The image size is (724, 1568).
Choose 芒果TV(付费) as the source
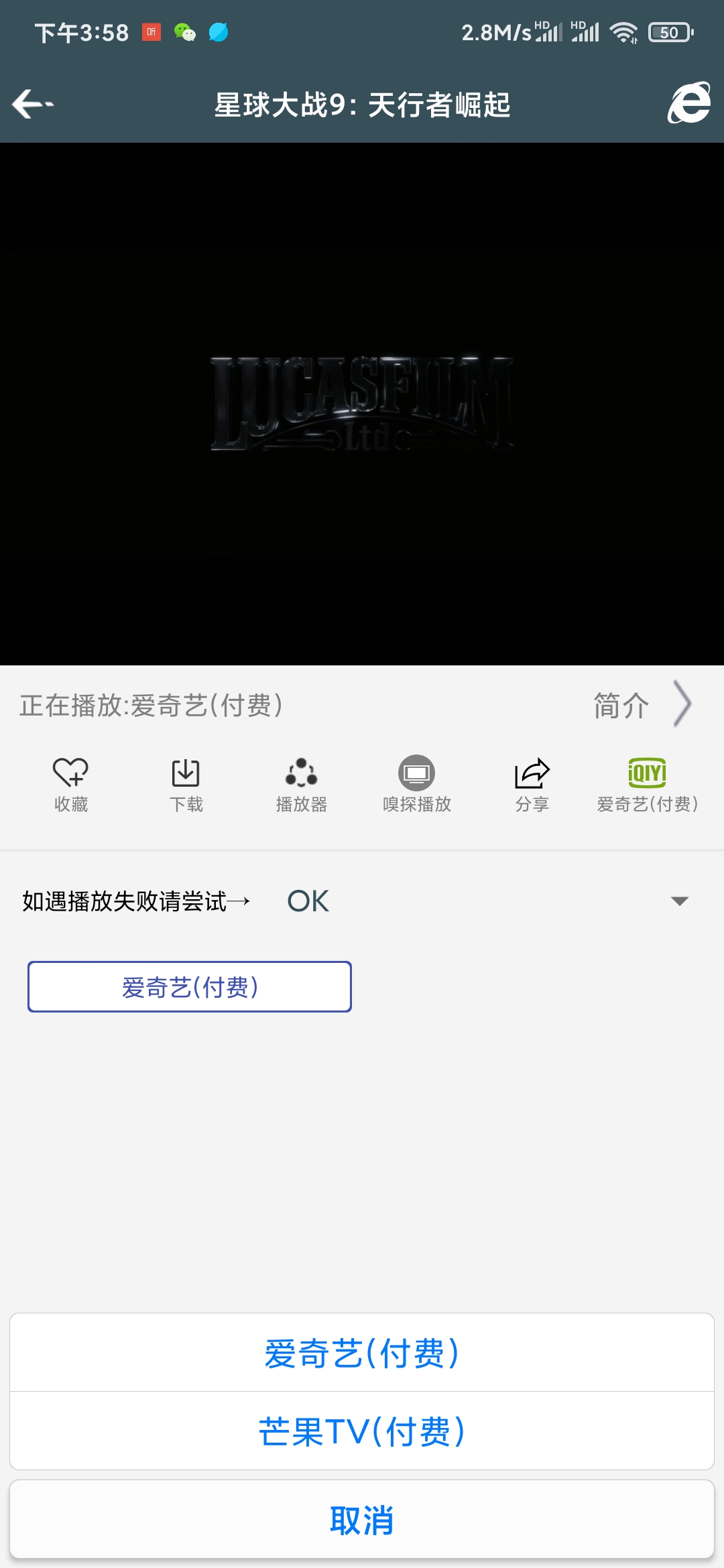tap(362, 1431)
